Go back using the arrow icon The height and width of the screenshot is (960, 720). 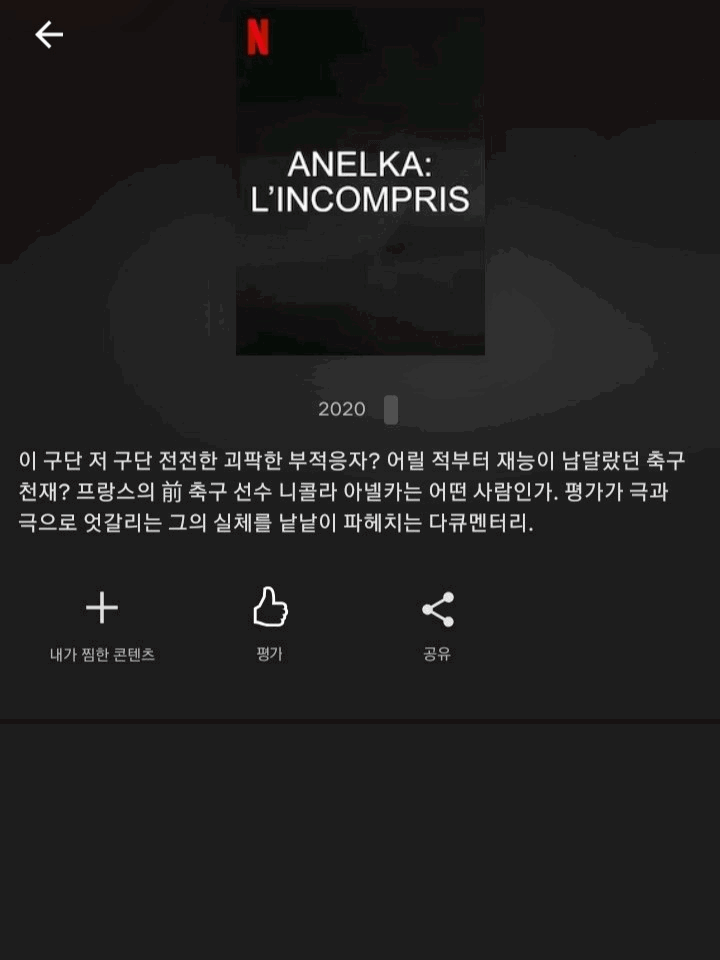(49, 35)
